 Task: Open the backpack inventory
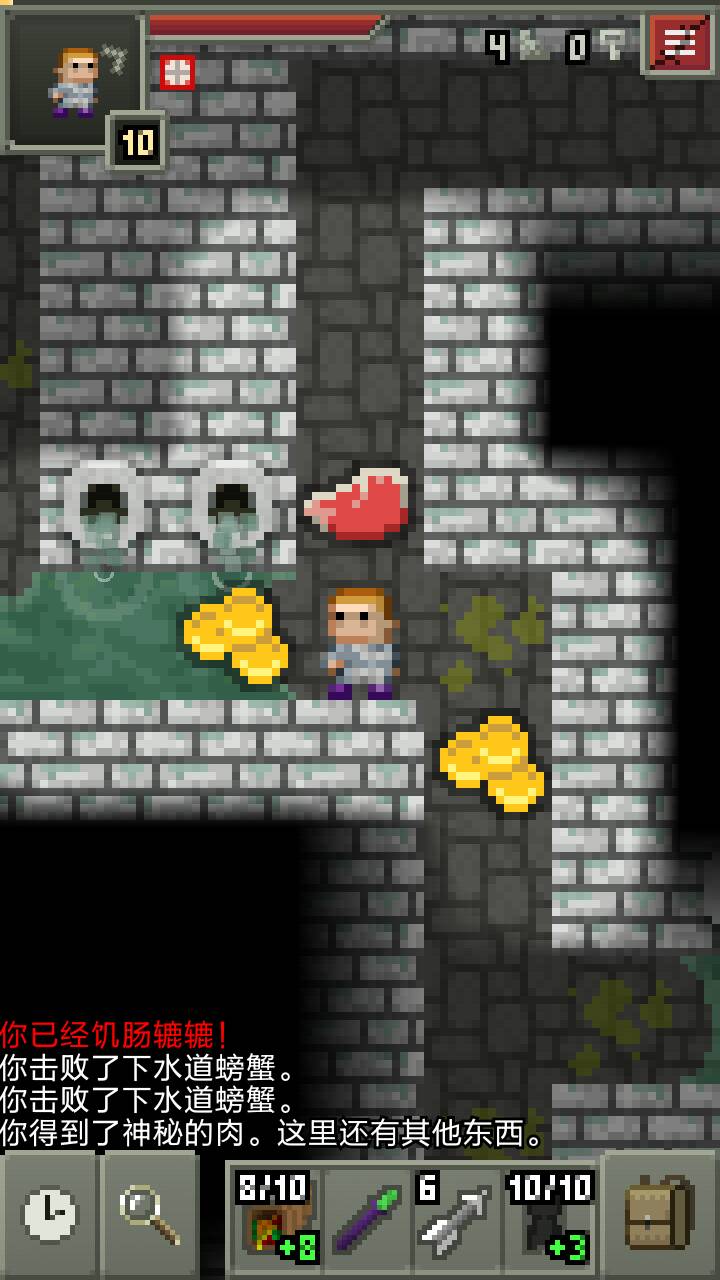tap(658, 1214)
